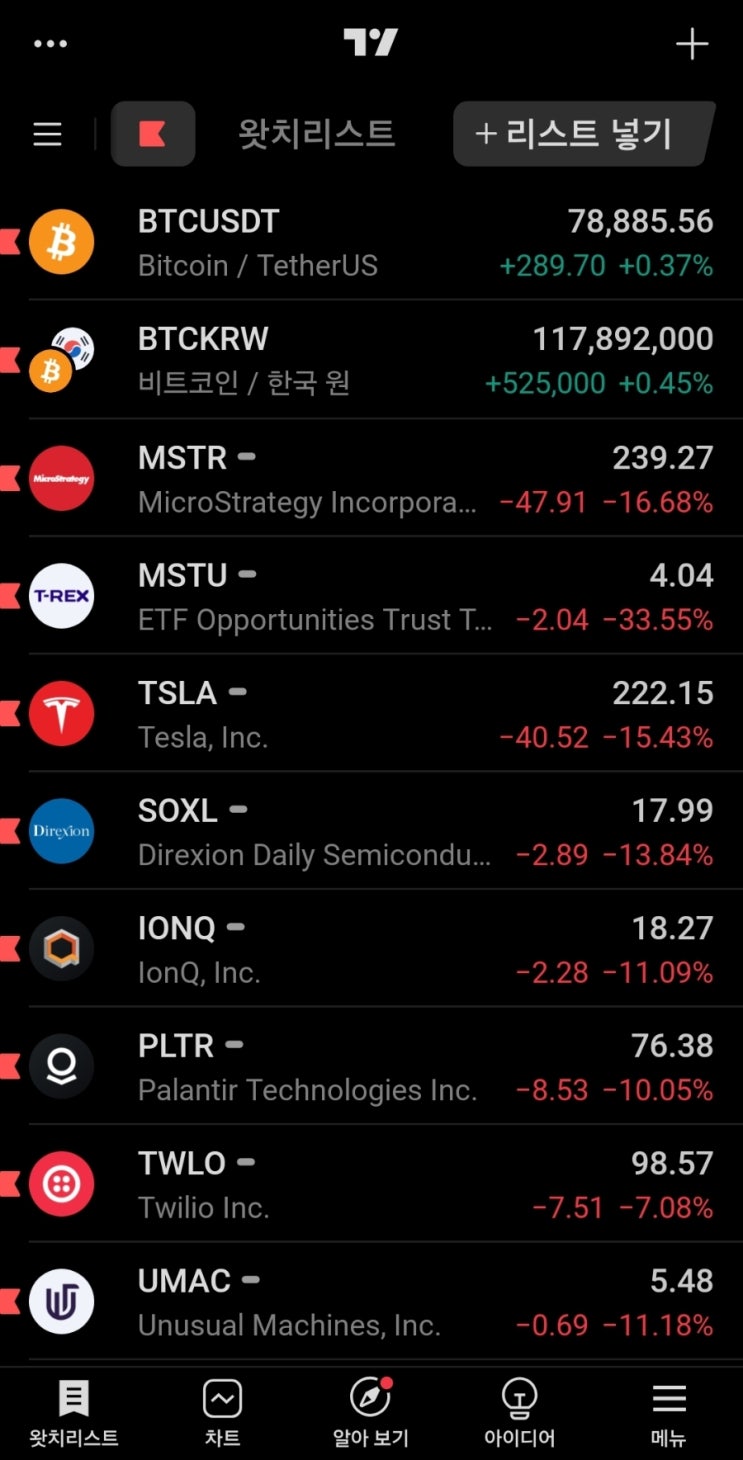743x1460 pixels.
Task: Open the 메뉴 bottom tab
Action: point(669,1414)
